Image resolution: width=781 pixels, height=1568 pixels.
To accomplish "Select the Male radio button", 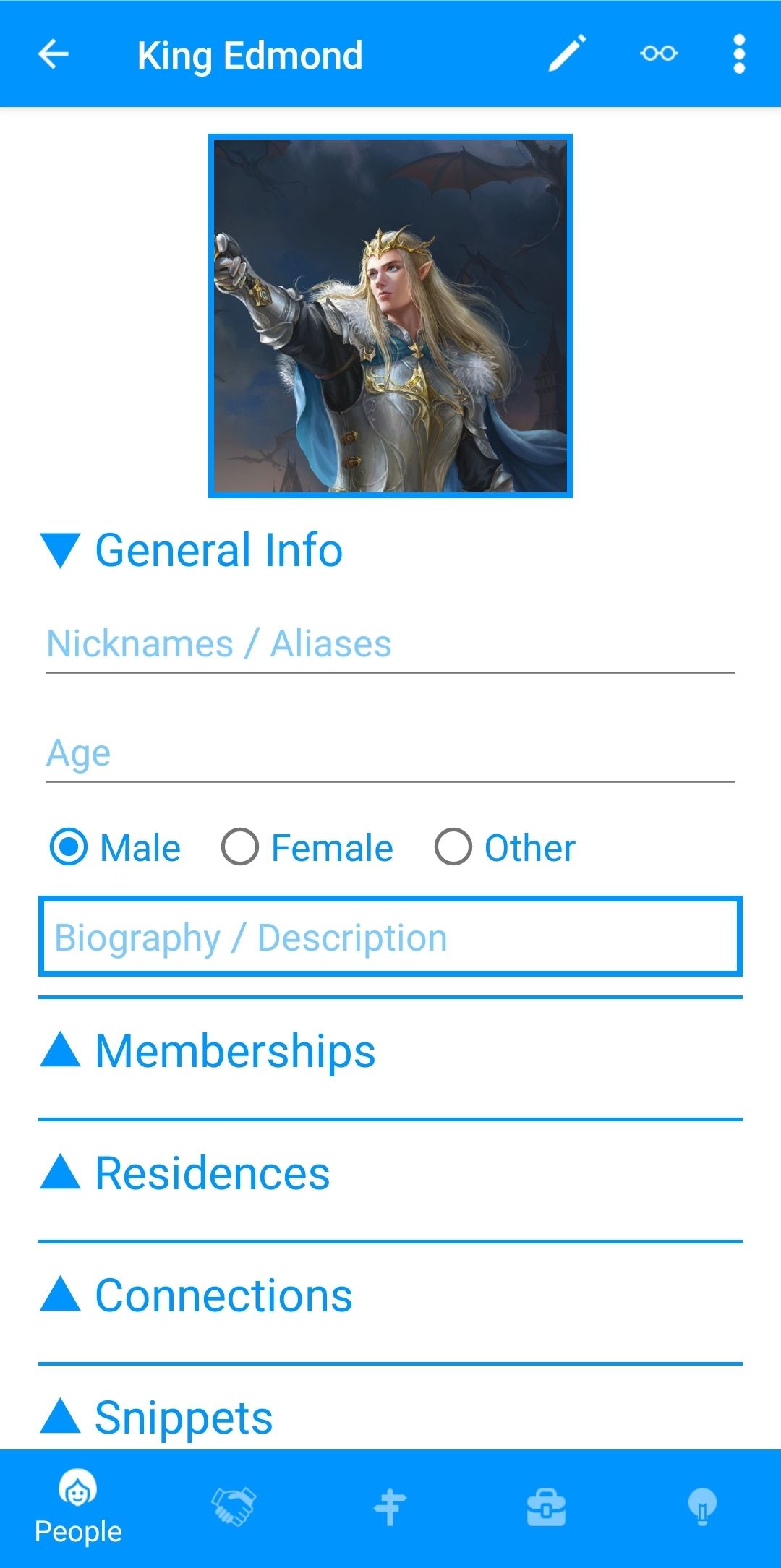I will pyautogui.click(x=69, y=847).
